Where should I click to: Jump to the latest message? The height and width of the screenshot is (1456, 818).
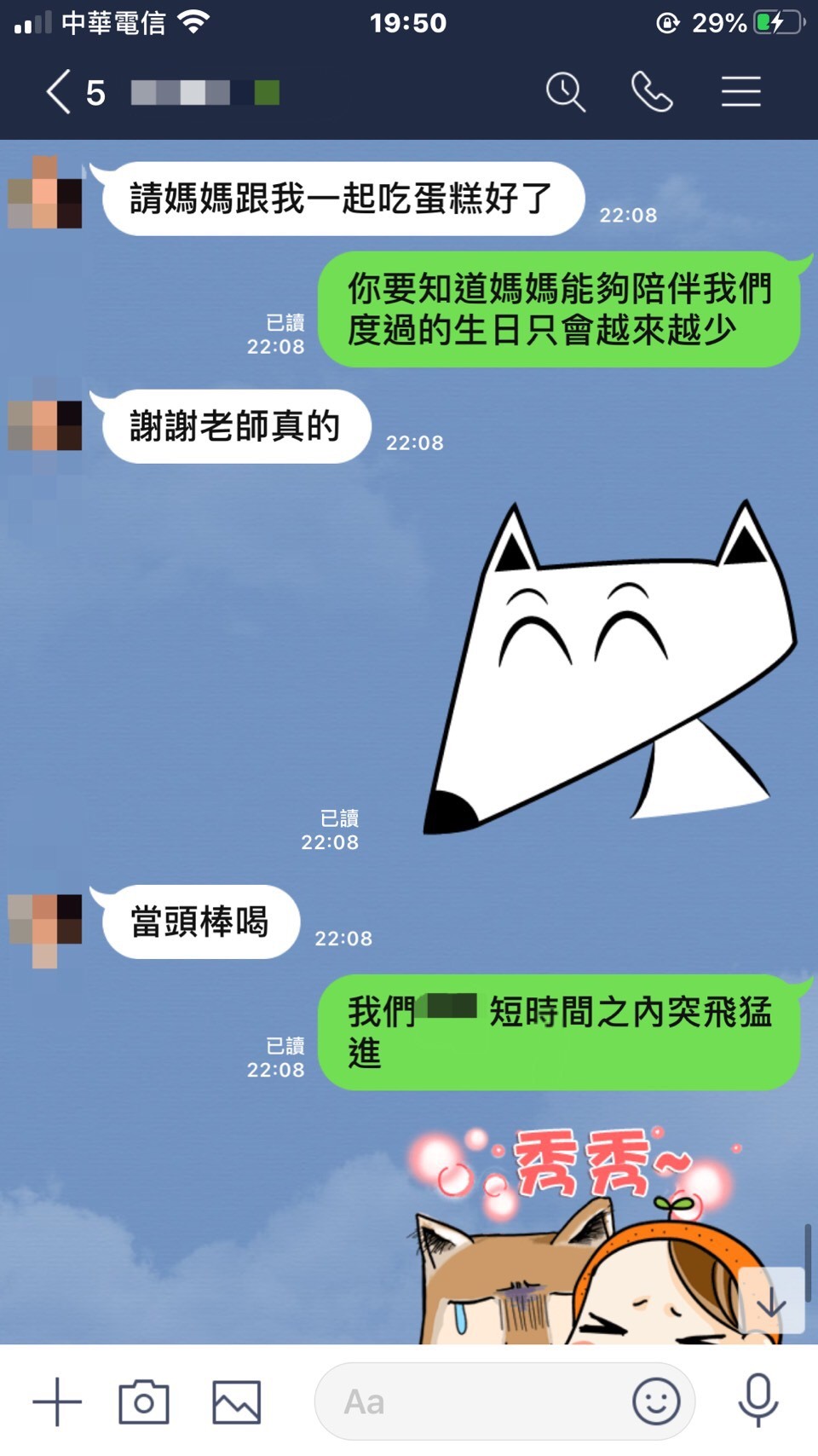click(771, 1302)
